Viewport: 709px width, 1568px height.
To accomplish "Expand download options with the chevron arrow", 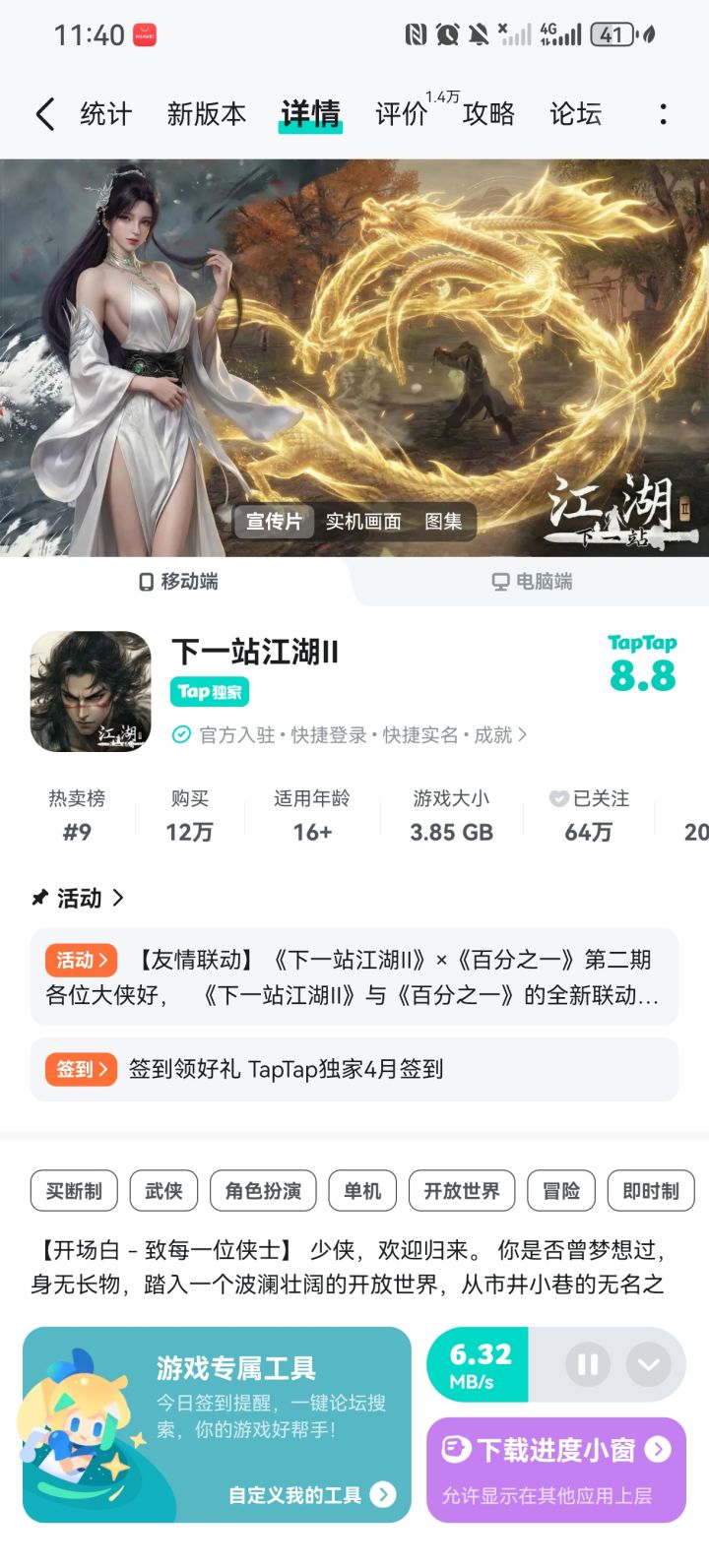I will pos(648,1364).
